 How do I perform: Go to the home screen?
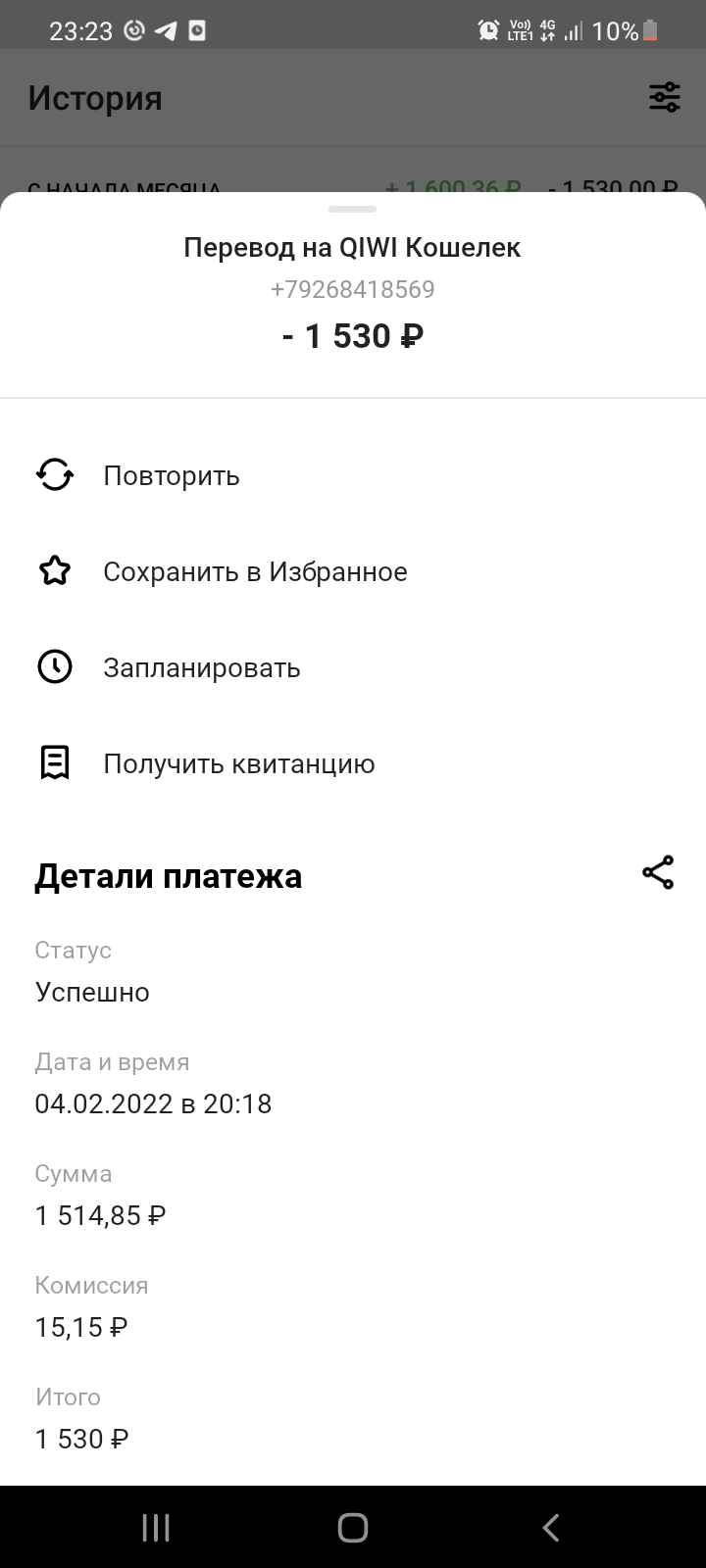pyautogui.click(x=353, y=1527)
